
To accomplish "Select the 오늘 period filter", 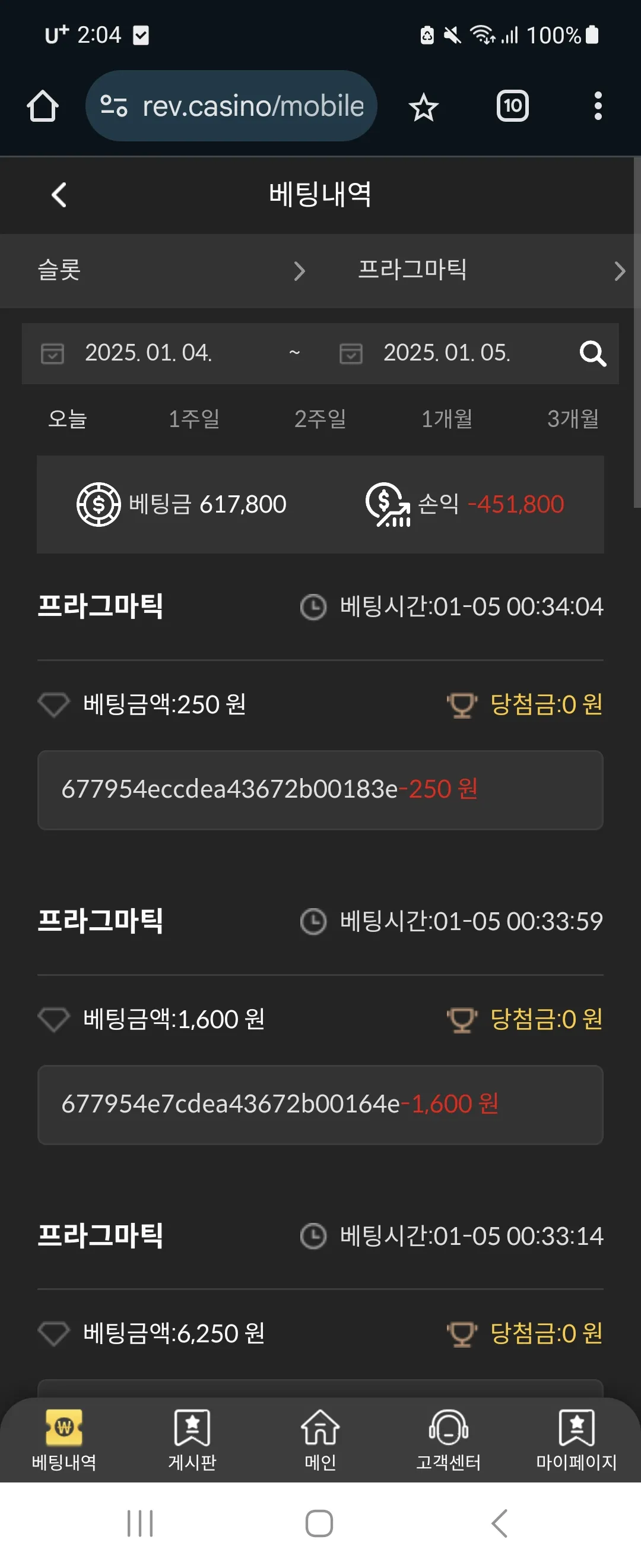I will pos(68,419).
